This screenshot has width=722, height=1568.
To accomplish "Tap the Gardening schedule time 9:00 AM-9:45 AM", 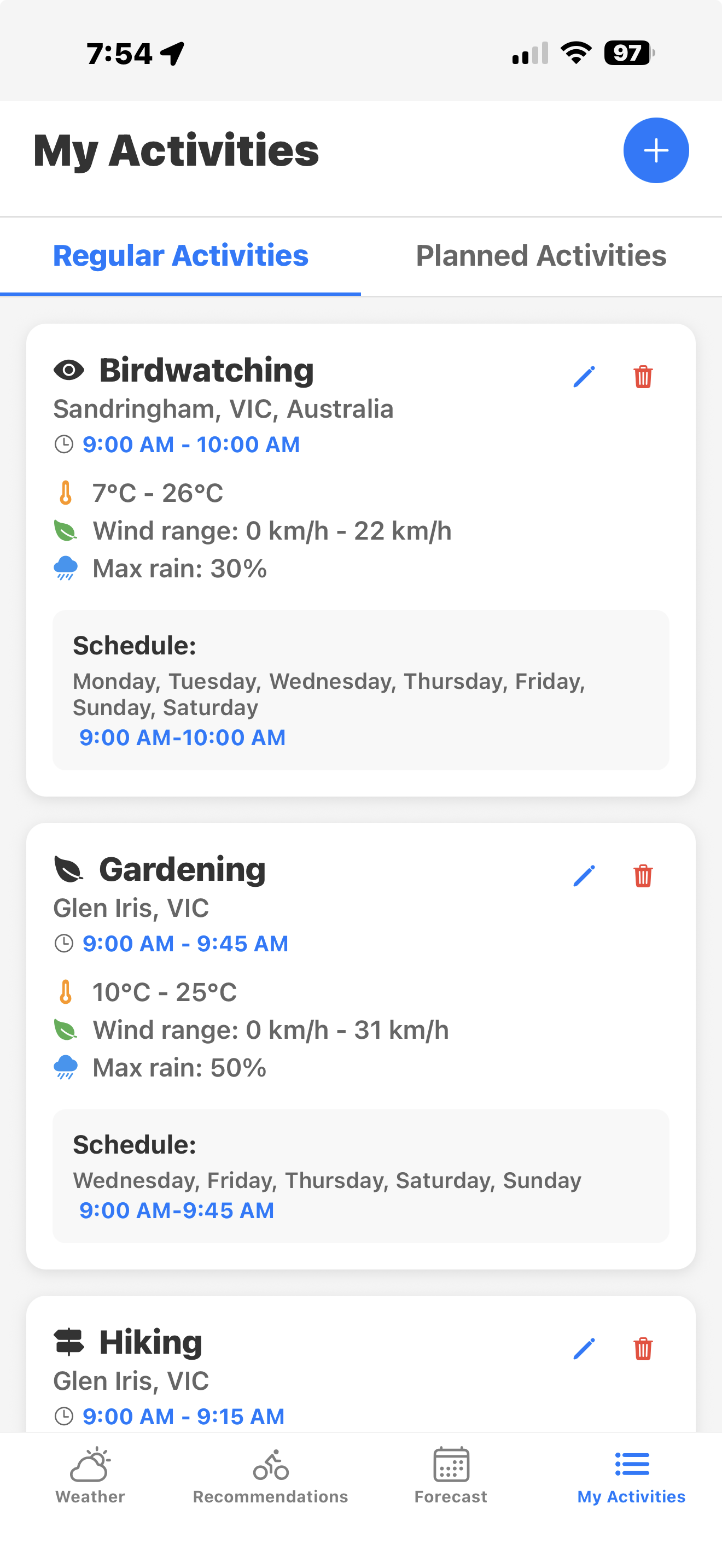I will point(177,1210).
